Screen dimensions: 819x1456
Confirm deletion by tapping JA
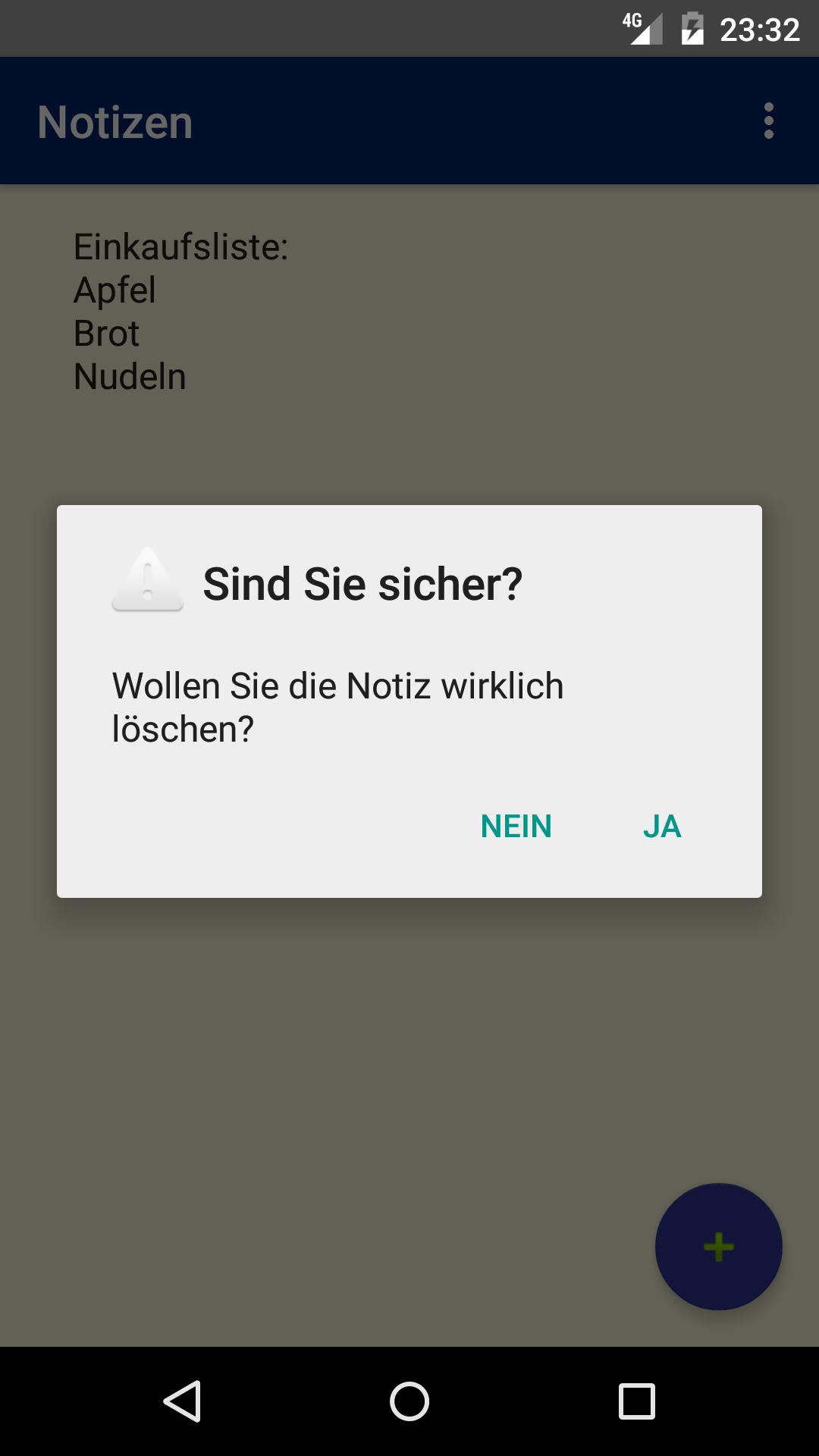pyautogui.click(x=662, y=827)
